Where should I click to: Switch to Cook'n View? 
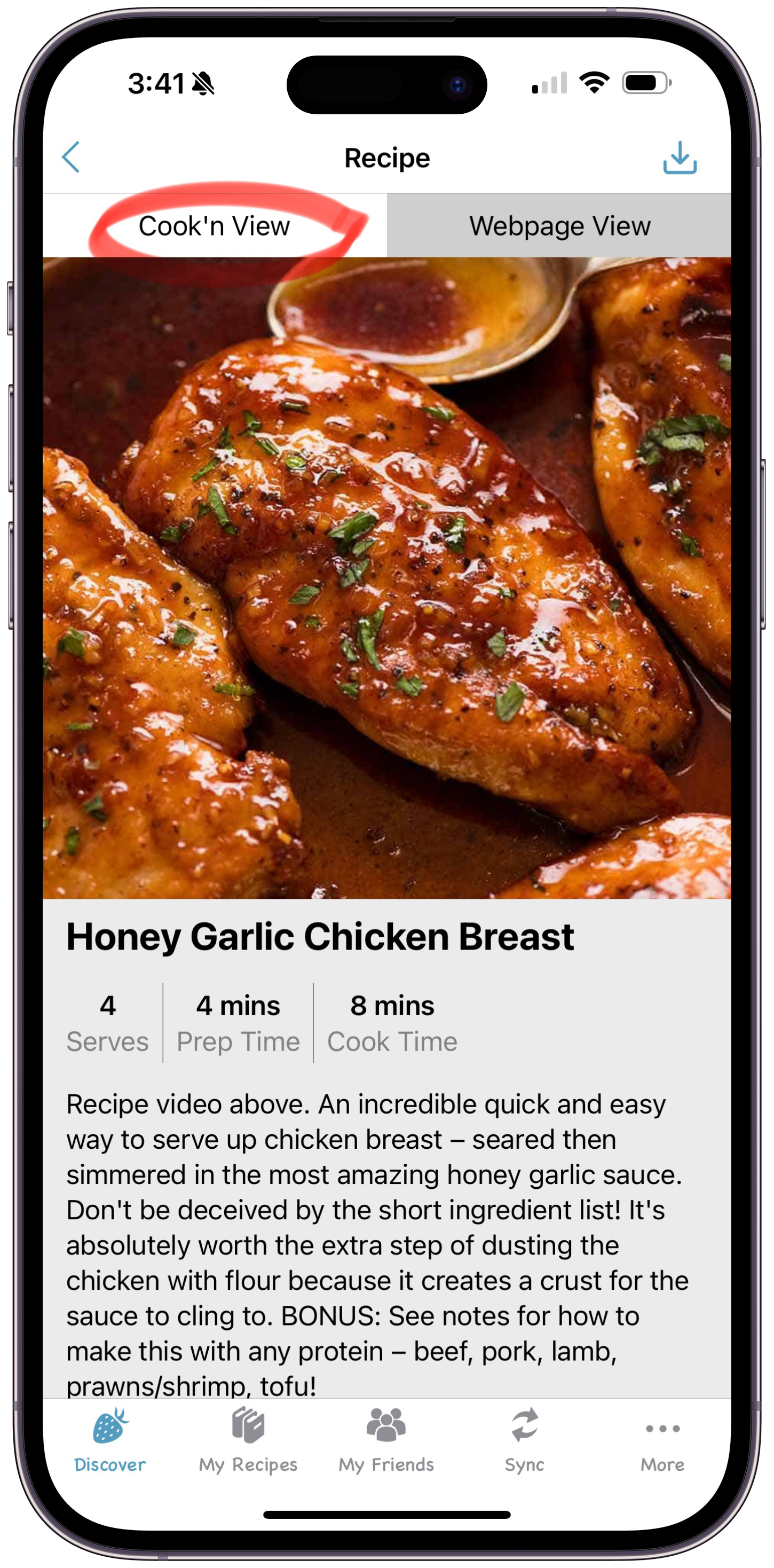click(x=214, y=226)
